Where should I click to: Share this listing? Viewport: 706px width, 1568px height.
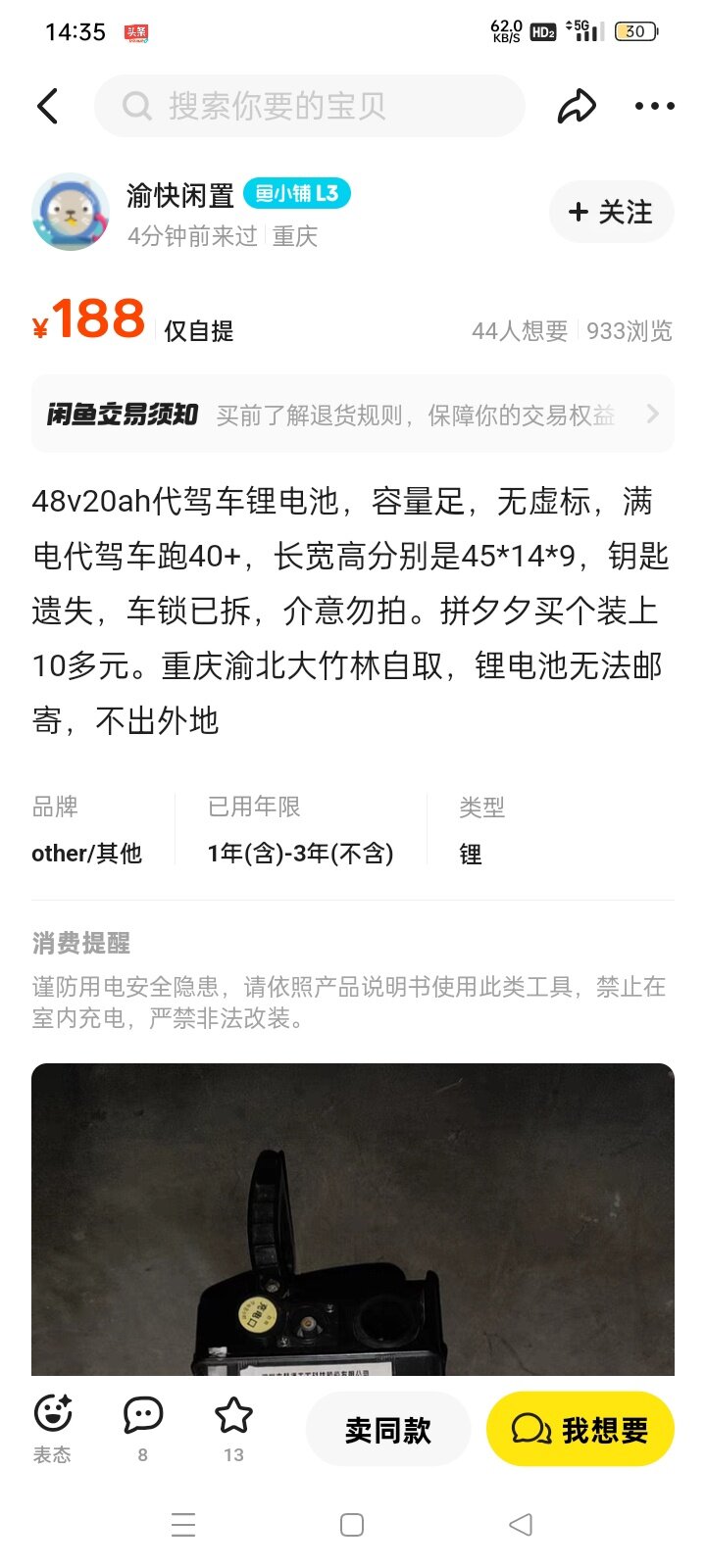click(x=577, y=106)
